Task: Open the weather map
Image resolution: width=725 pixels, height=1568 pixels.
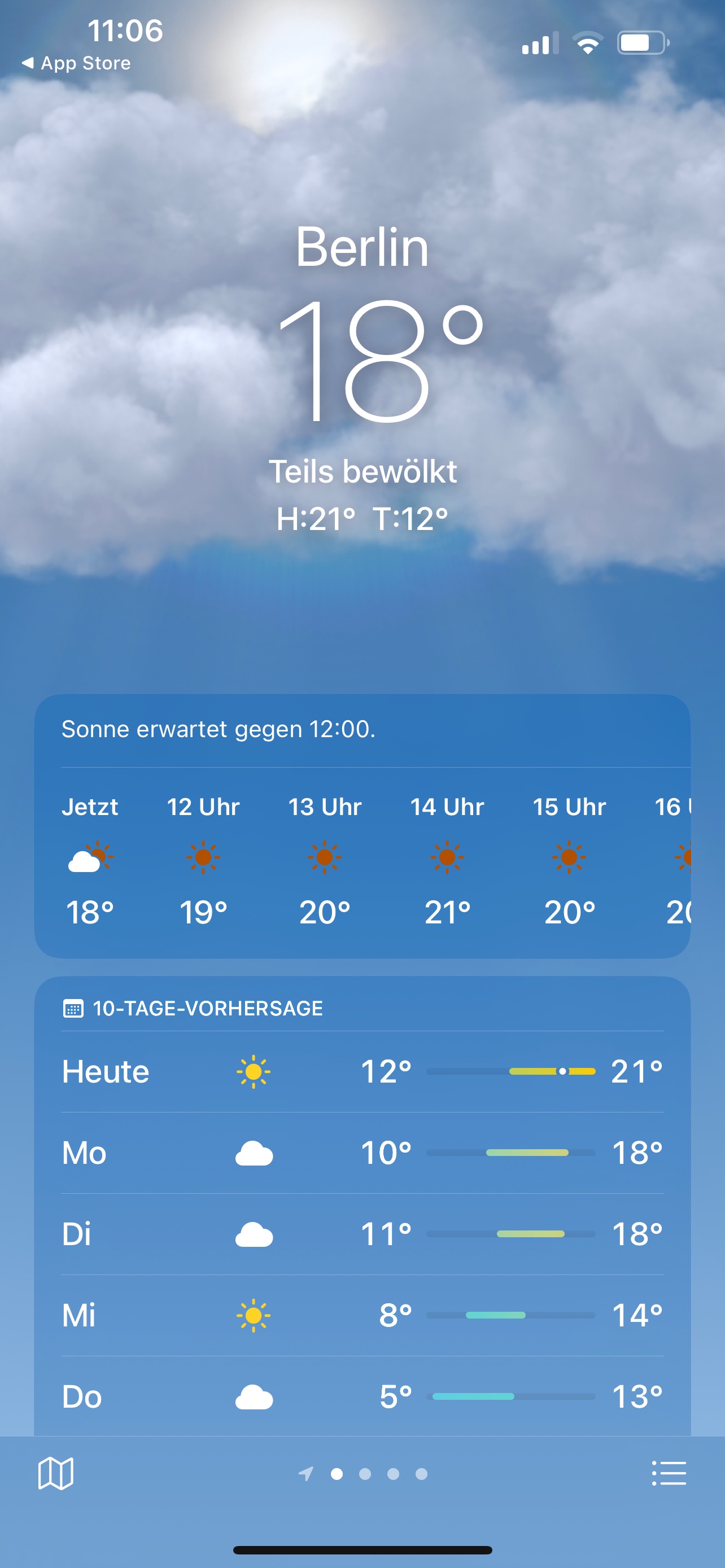Action: tap(55, 1473)
